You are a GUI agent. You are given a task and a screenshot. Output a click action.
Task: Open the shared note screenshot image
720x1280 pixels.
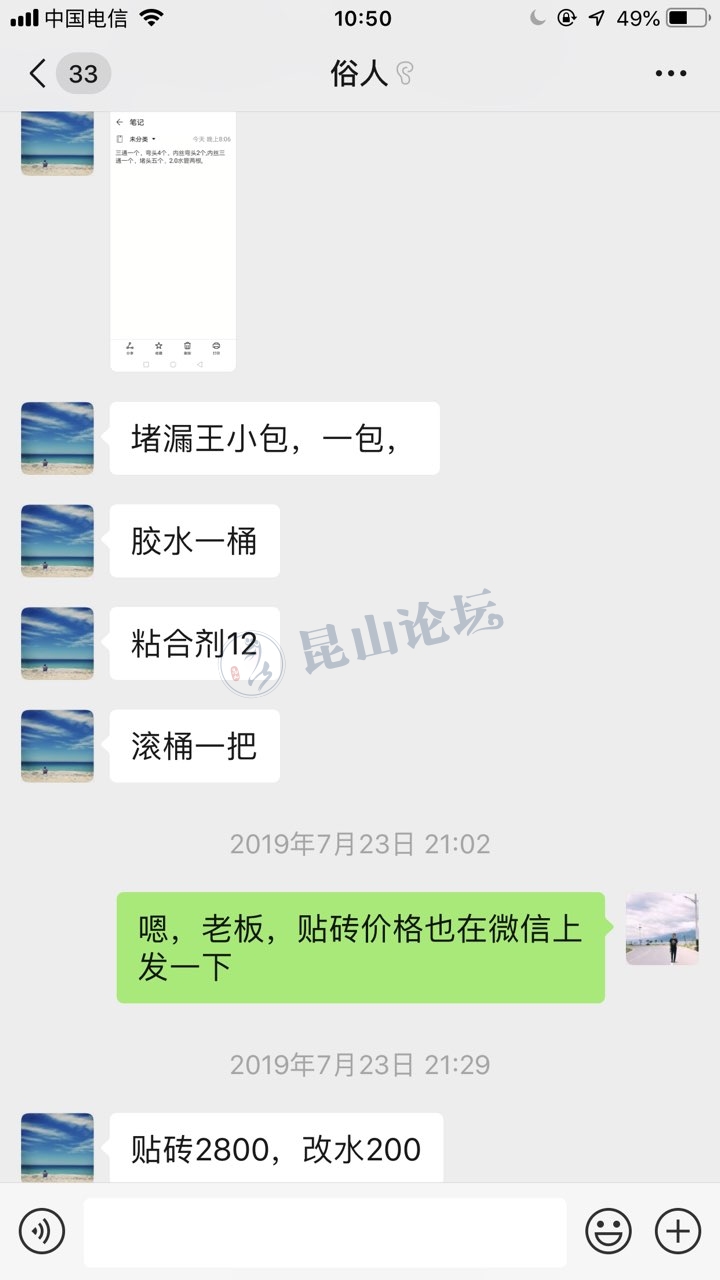point(173,240)
